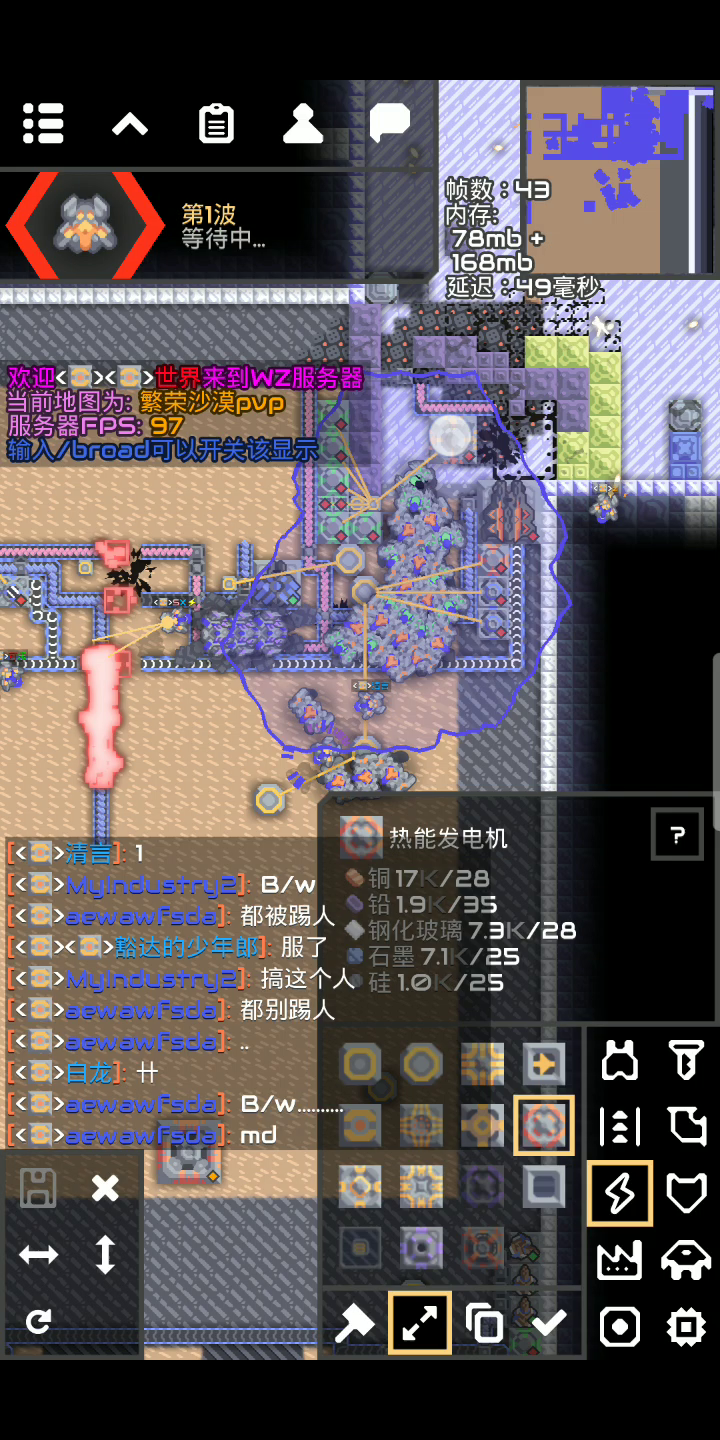Cancel the selection with the X
This screenshot has width=720, height=1440.
(105, 1188)
